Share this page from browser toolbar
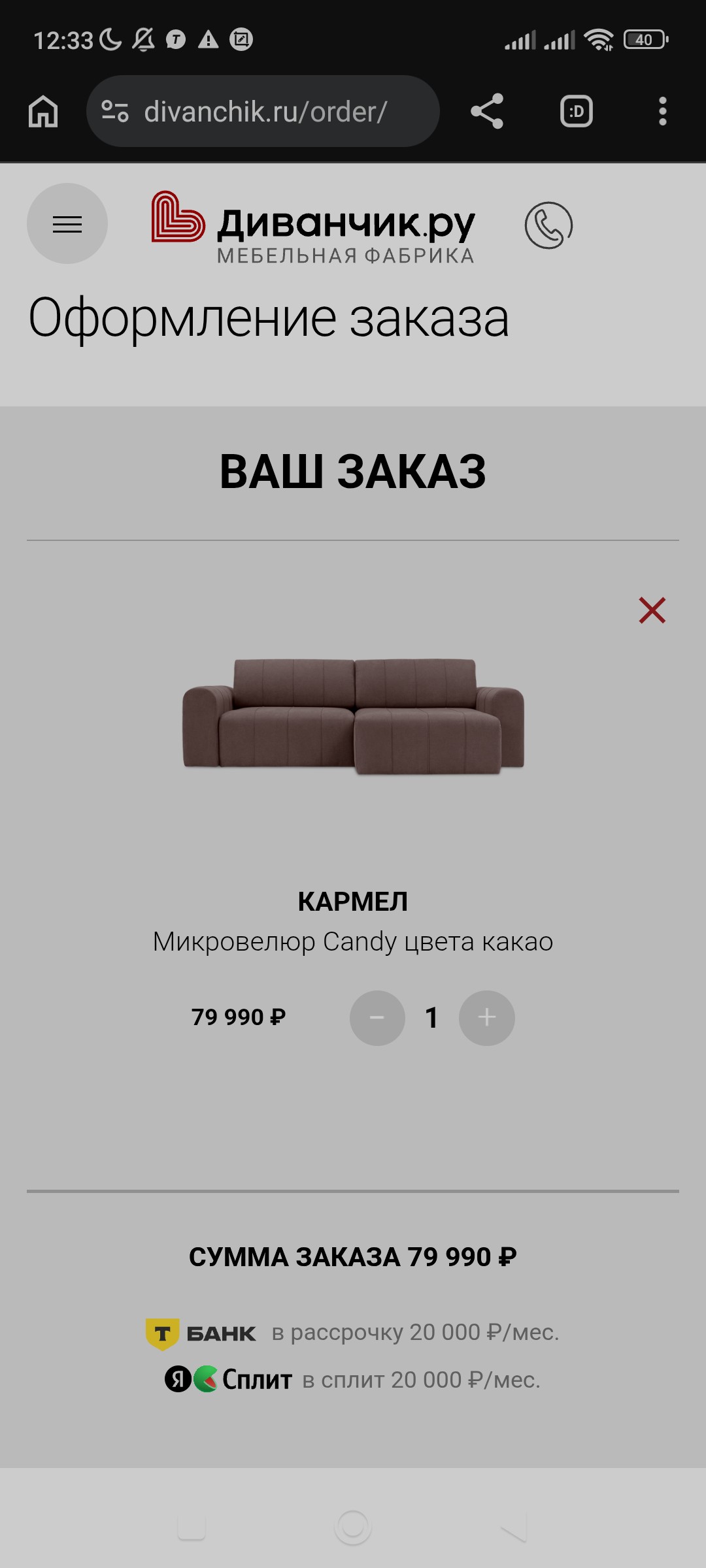Viewport: 706px width, 1568px height. point(487,111)
